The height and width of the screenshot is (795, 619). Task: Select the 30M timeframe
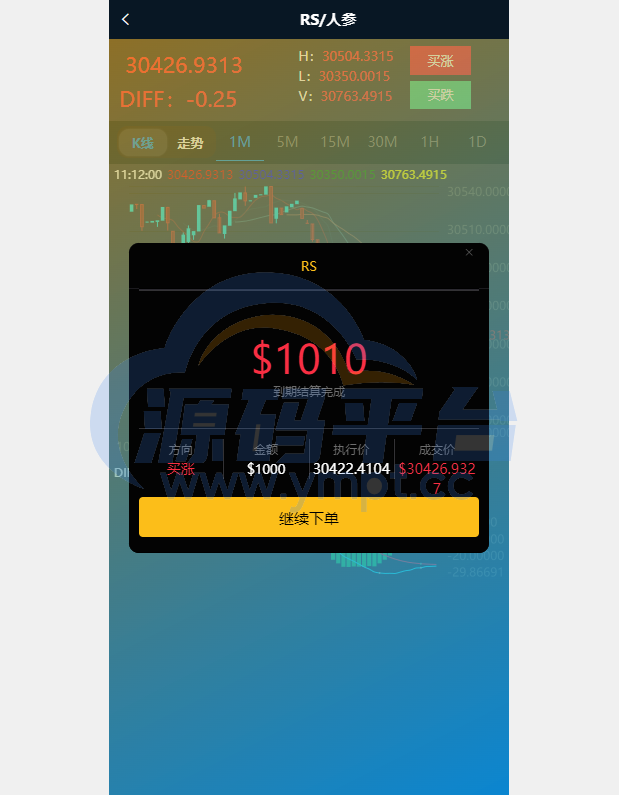tap(382, 142)
